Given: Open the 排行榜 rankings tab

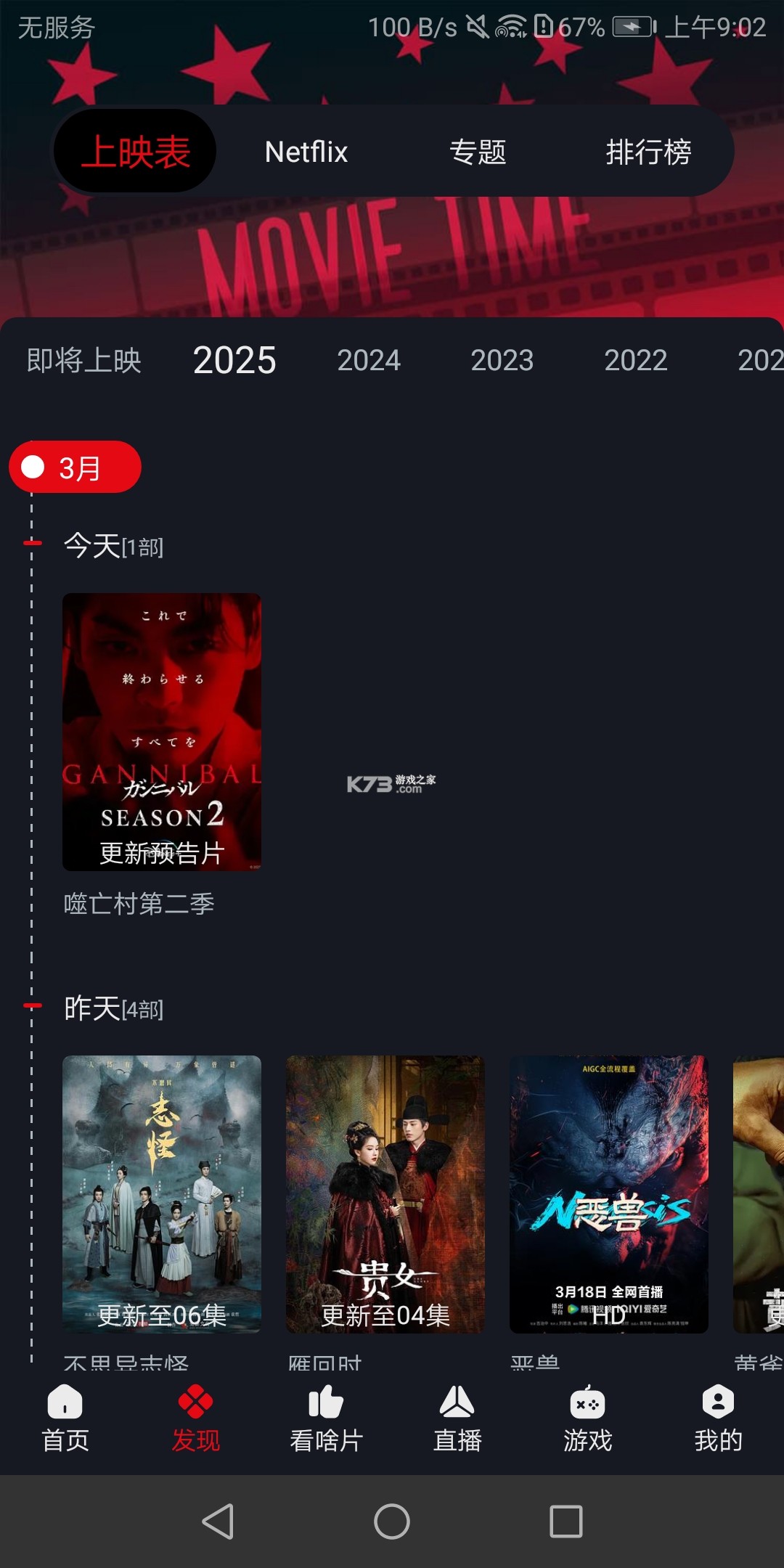Looking at the screenshot, I should click(x=650, y=152).
